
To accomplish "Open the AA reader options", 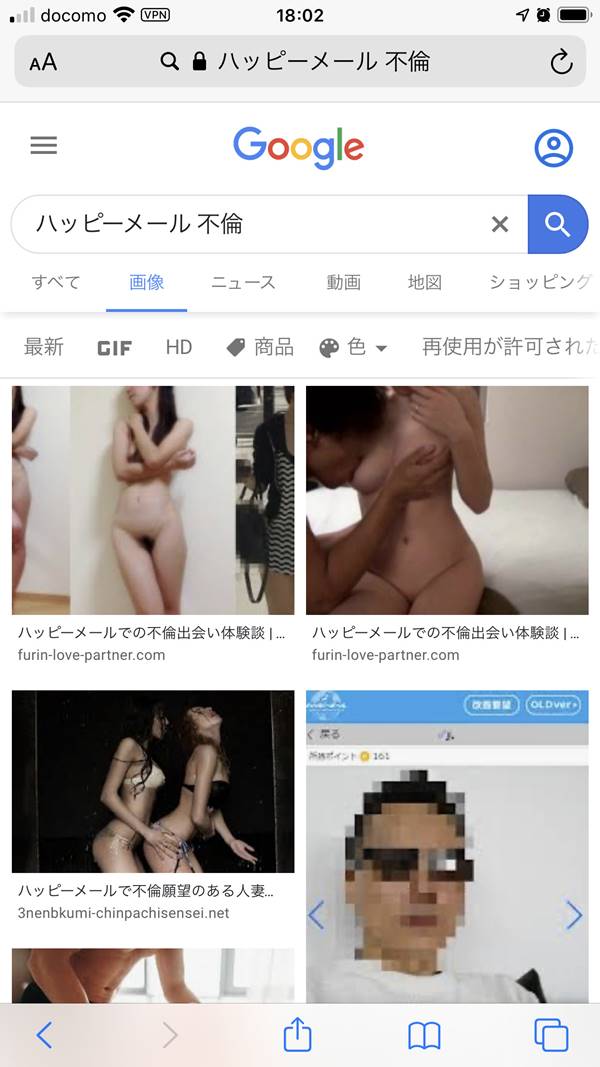I will (43, 62).
